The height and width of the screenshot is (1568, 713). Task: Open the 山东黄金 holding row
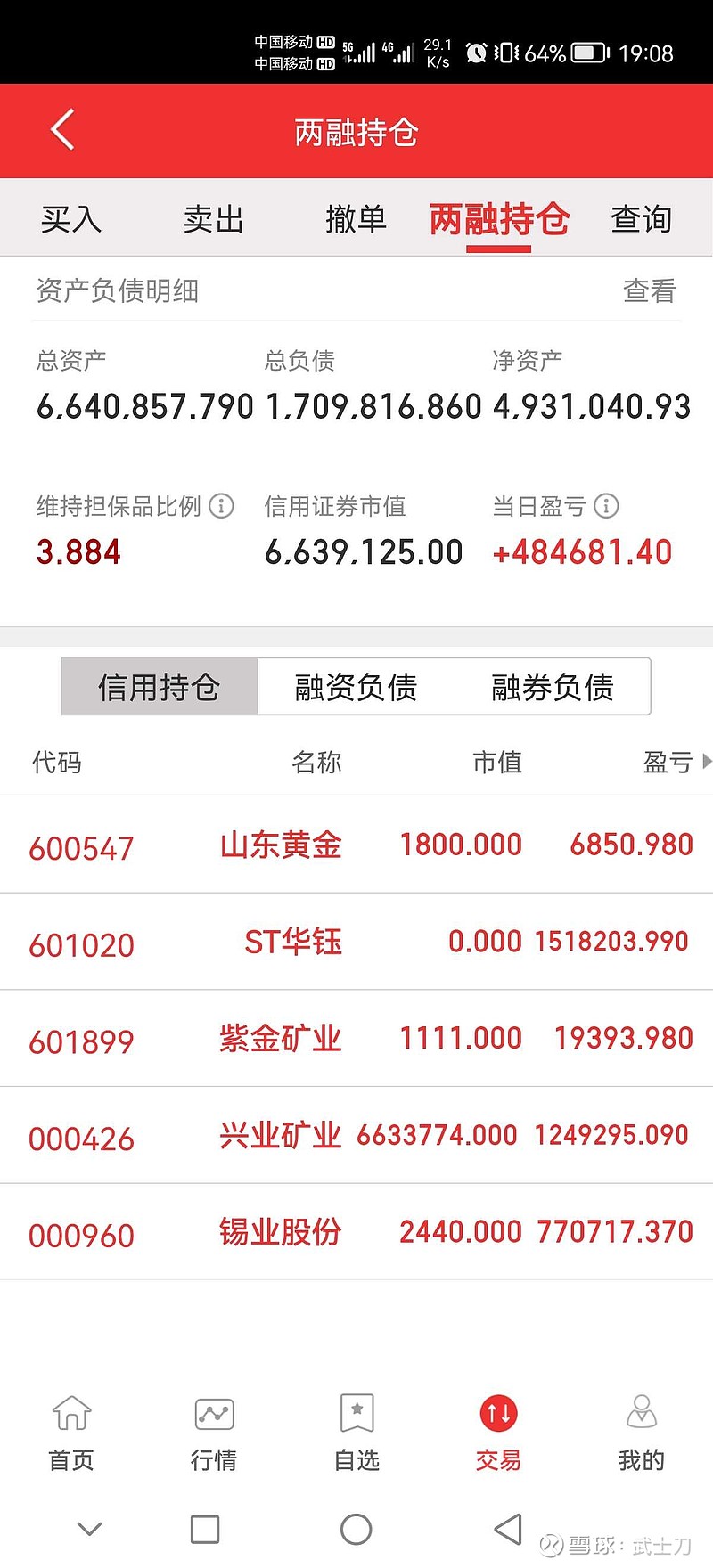tap(356, 845)
